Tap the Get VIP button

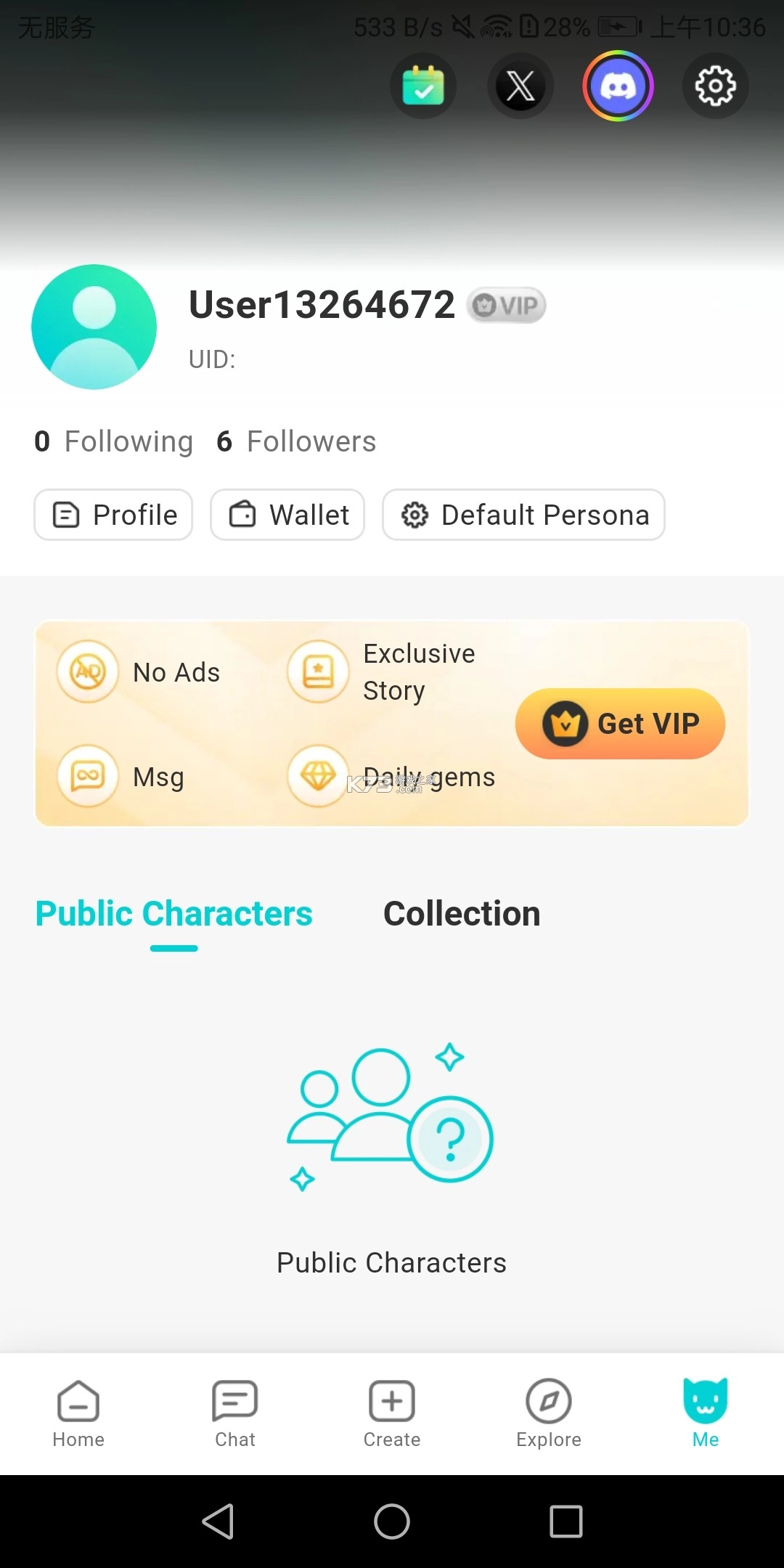[x=620, y=723]
